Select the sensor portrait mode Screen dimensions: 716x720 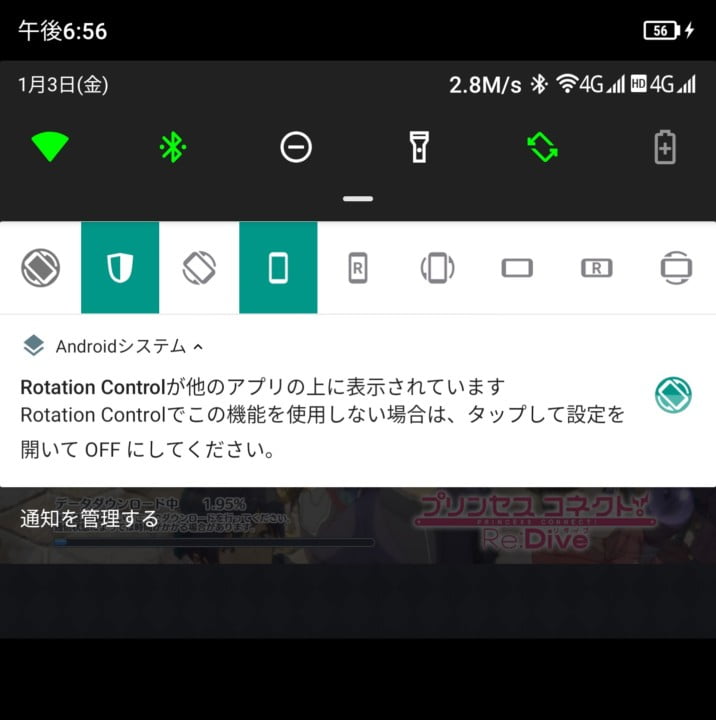[437, 267]
